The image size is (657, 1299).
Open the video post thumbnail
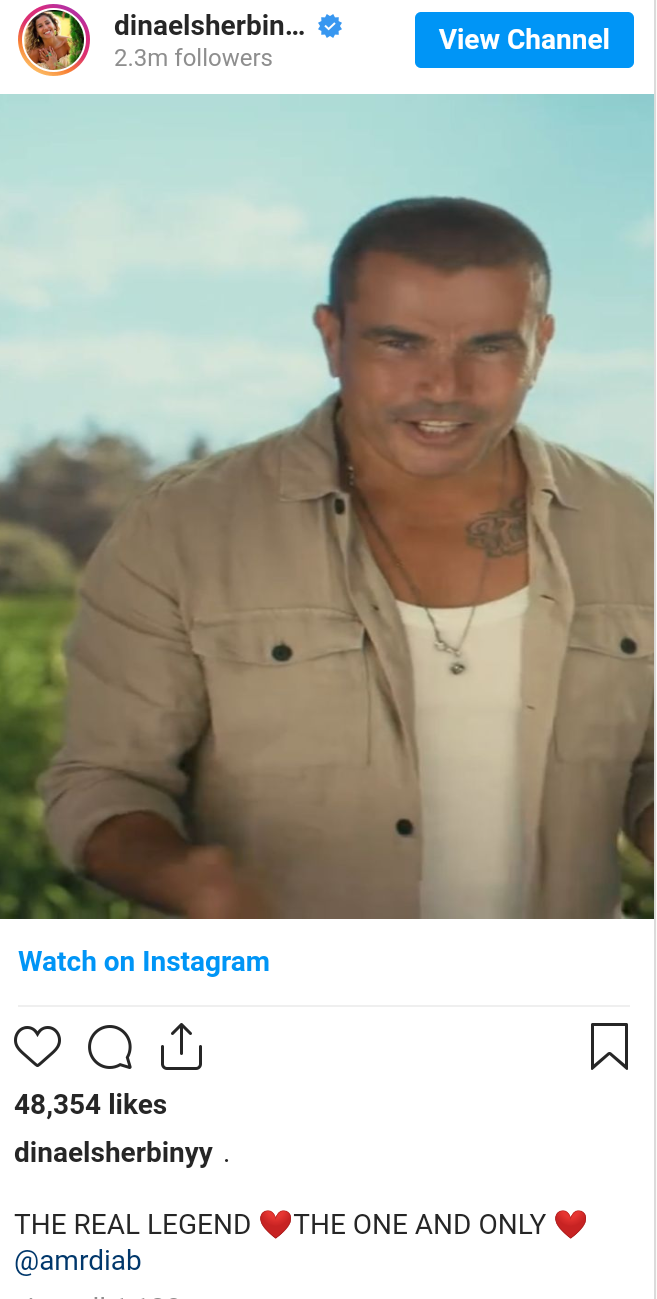[x=328, y=506]
